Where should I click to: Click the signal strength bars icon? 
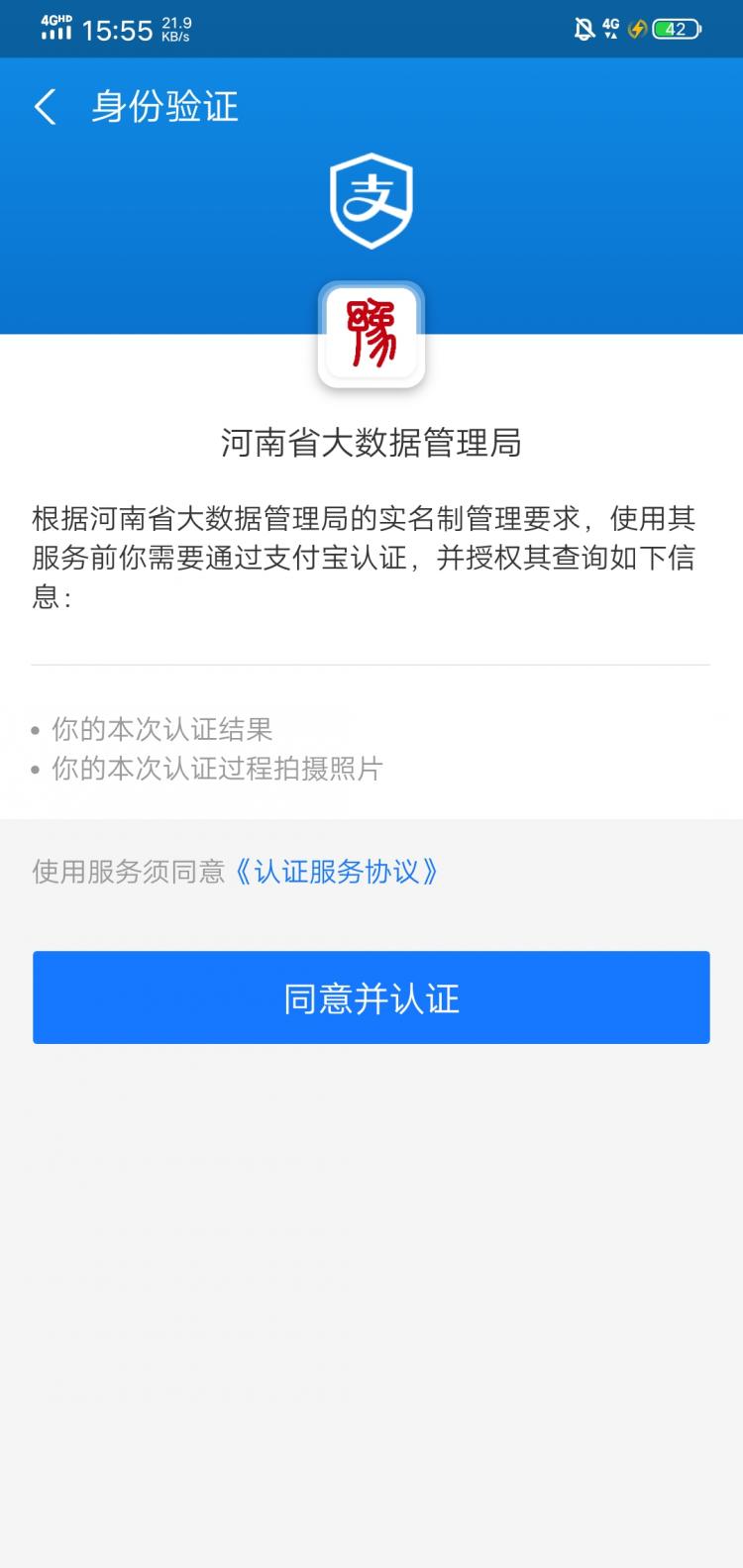(x=55, y=33)
